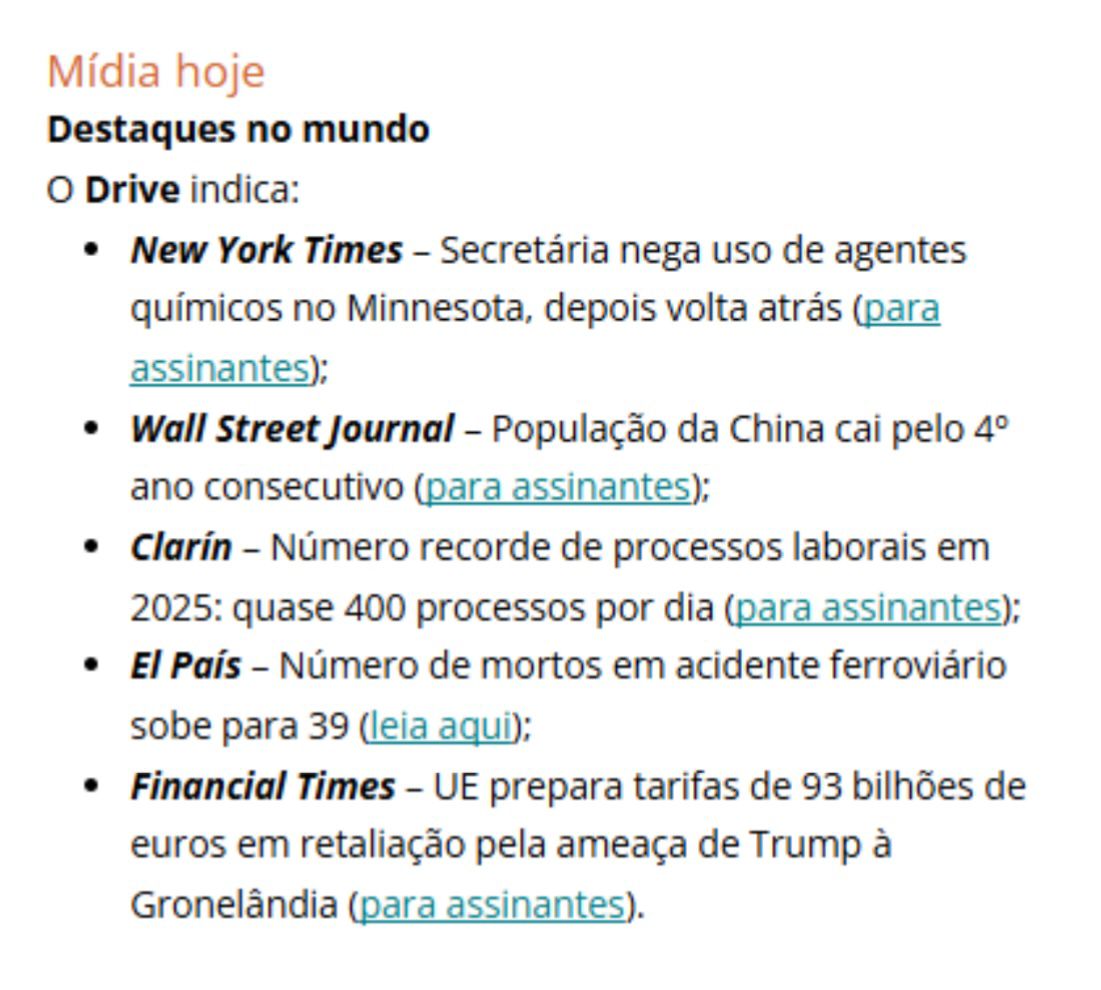Open the Wall Street Journal 'para assinantes' link
Screen dimensions: 1101x990
(x=557, y=488)
